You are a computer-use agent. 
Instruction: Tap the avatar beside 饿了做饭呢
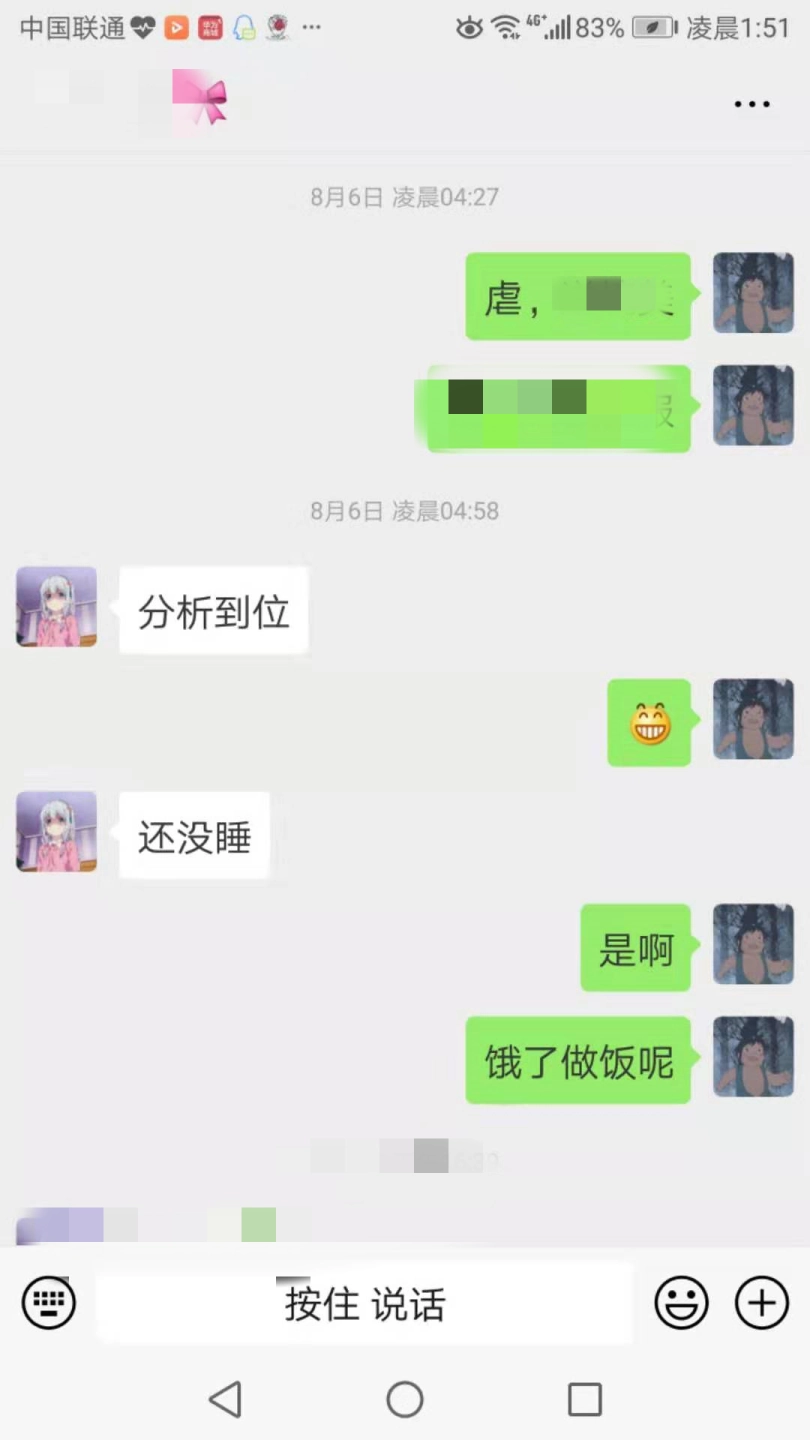753,1057
